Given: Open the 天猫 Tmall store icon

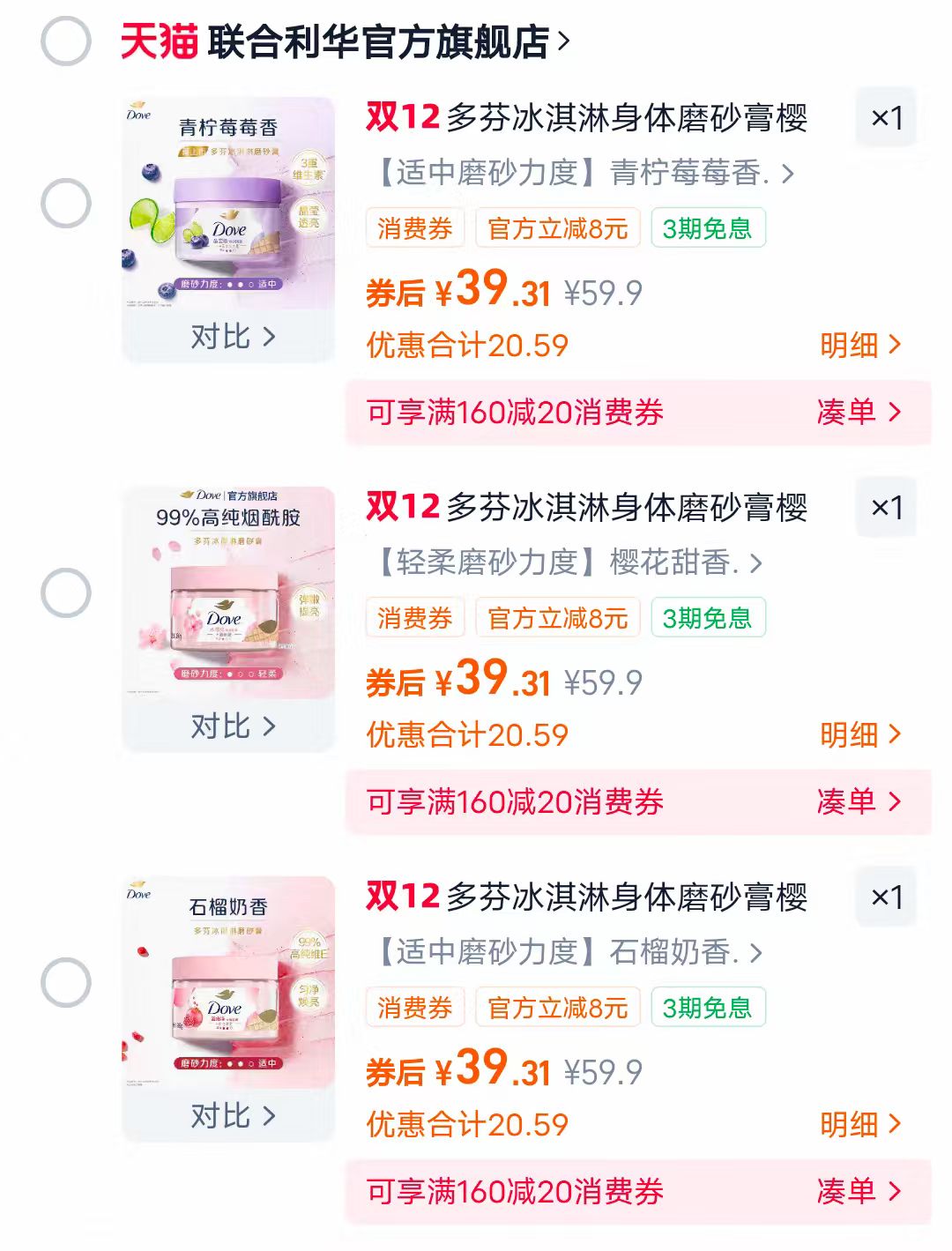Looking at the screenshot, I should 159,37.
